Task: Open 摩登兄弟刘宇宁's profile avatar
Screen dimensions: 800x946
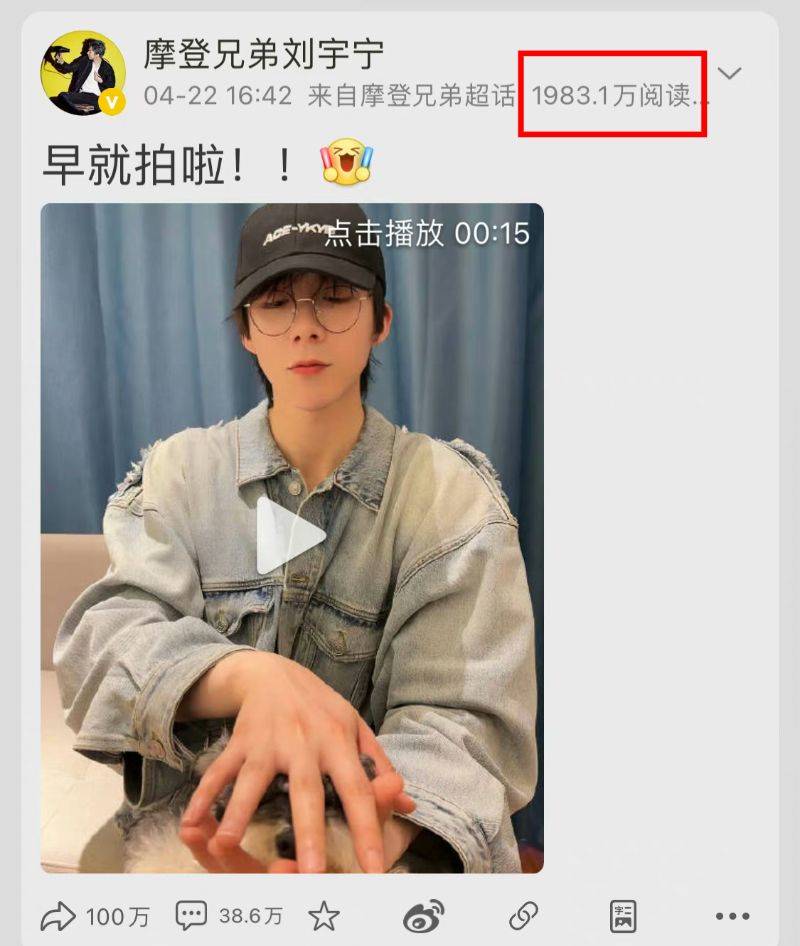Action: [x=83, y=73]
